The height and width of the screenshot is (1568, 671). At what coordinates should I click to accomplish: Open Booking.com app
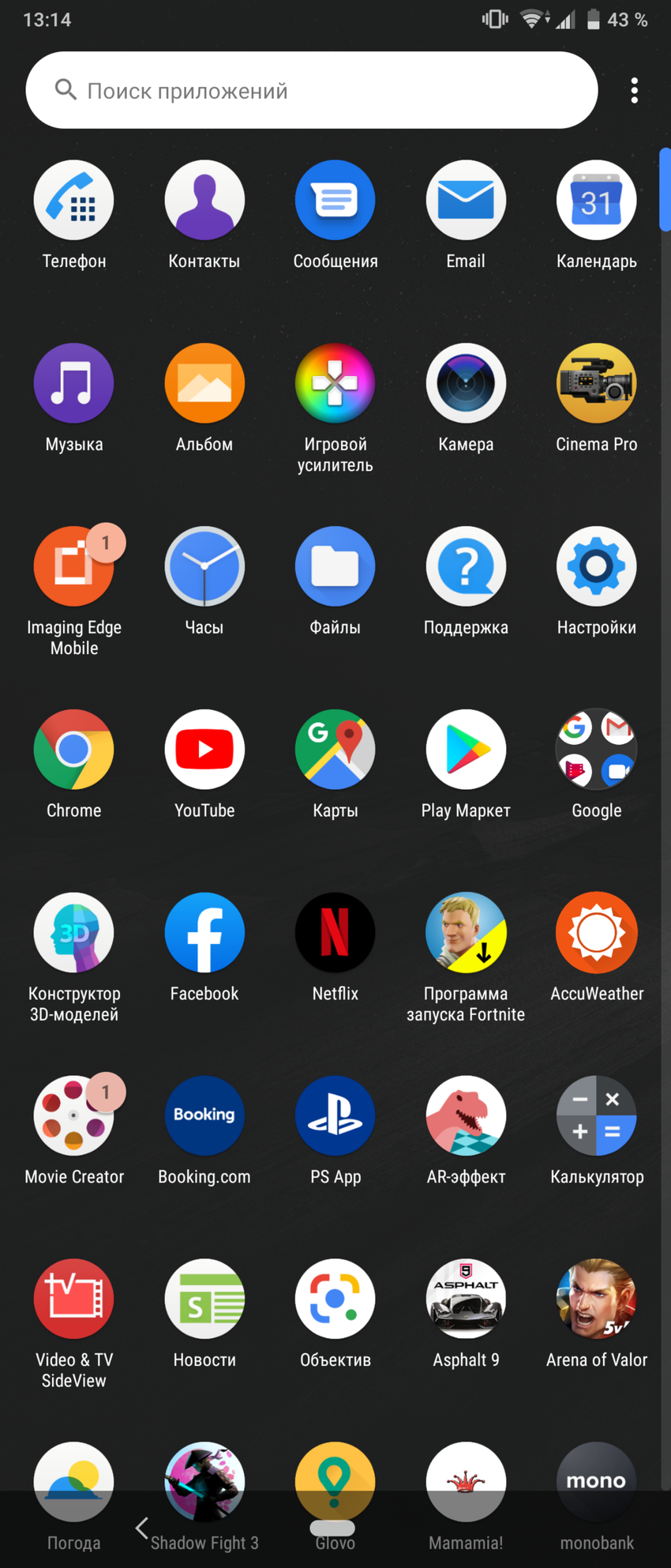[204, 1115]
